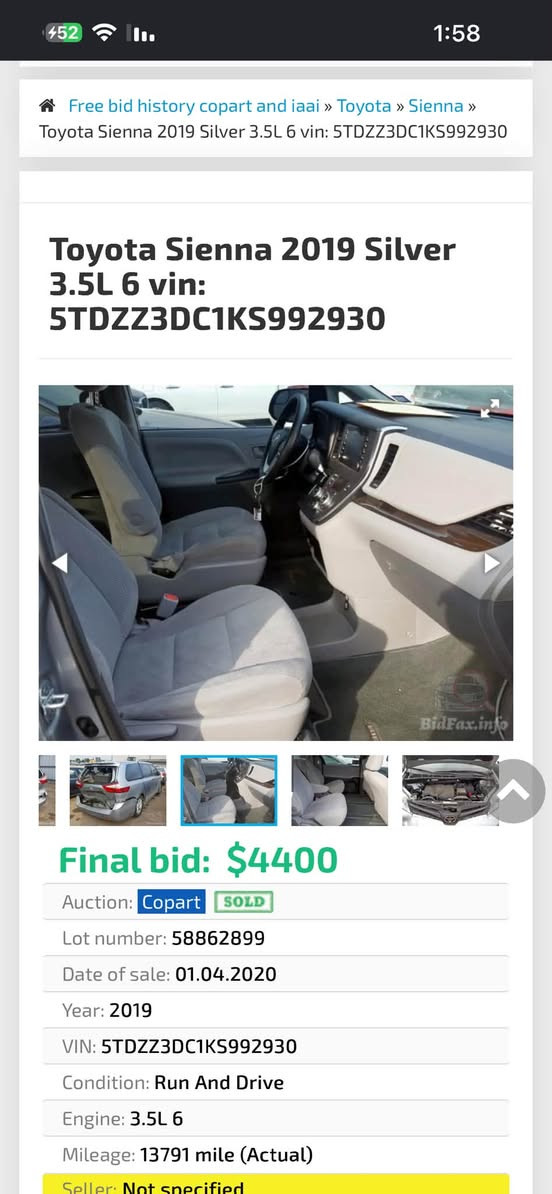Open the home icon in breadcrumb
This screenshot has height=1194, width=552.
point(47,106)
